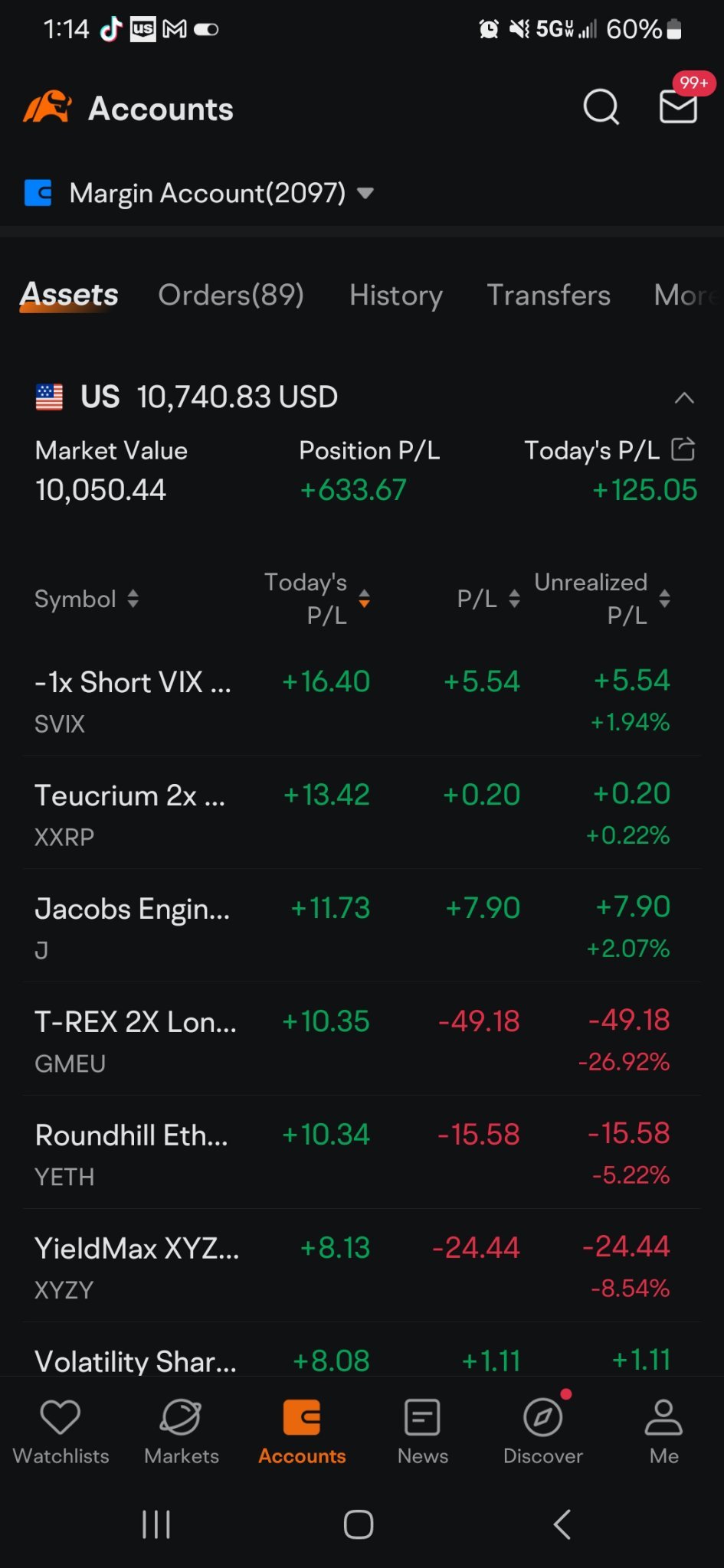724x1568 pixels.
Task: Open the search magnifier icon
Action: (x=601, y=107)
